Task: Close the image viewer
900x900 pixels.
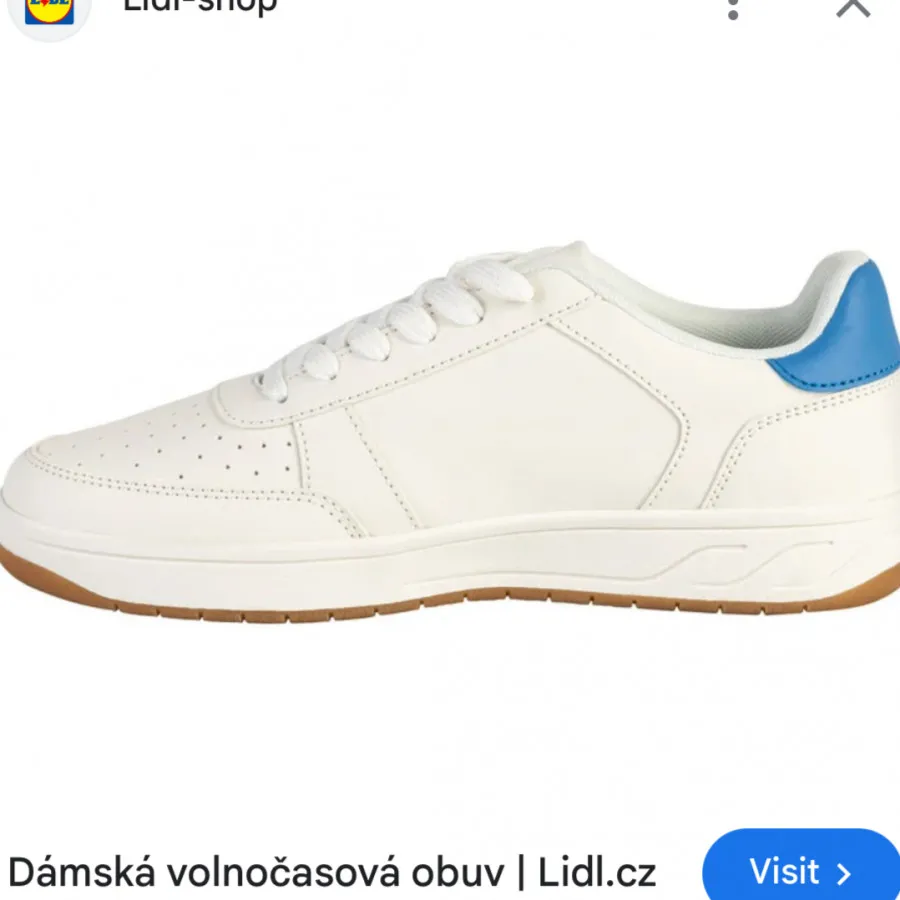Action: (x=853, y=7)
